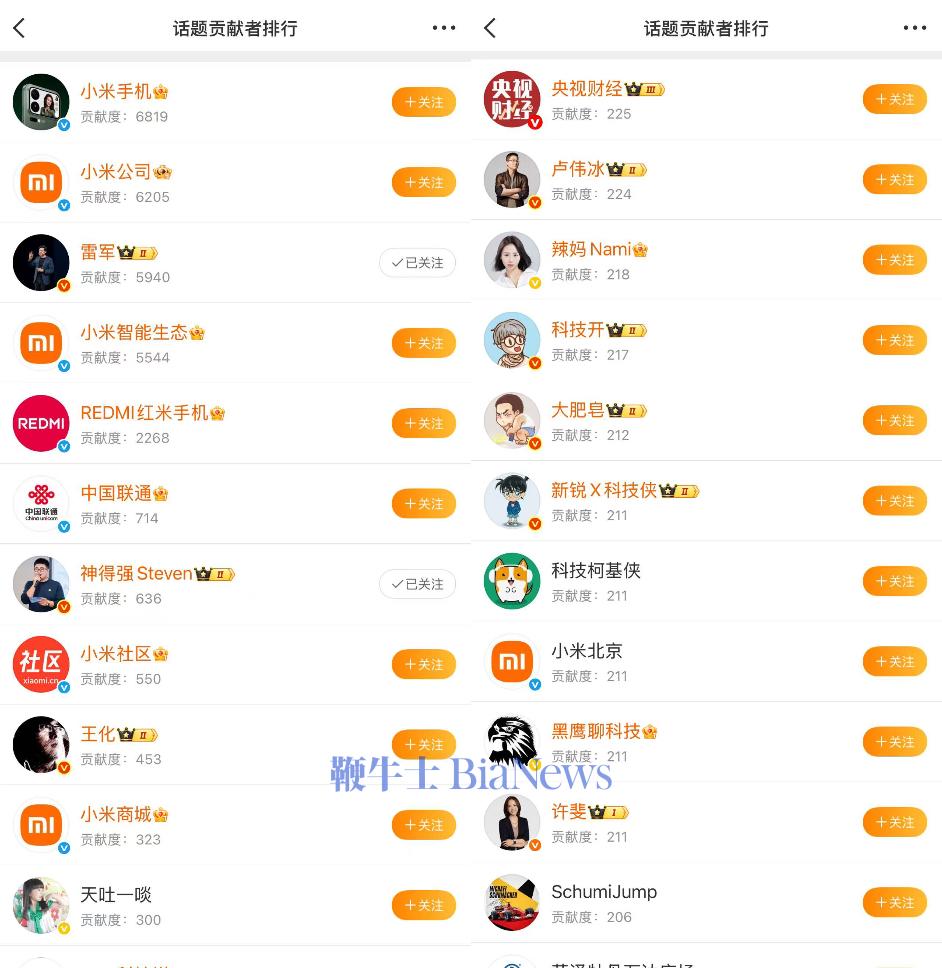Image resolution: width=942 pixels, height=968 pixels.
Task: Open the 小米社区 contributor profile
Action: pyautogui.click(x=116, y=654)
